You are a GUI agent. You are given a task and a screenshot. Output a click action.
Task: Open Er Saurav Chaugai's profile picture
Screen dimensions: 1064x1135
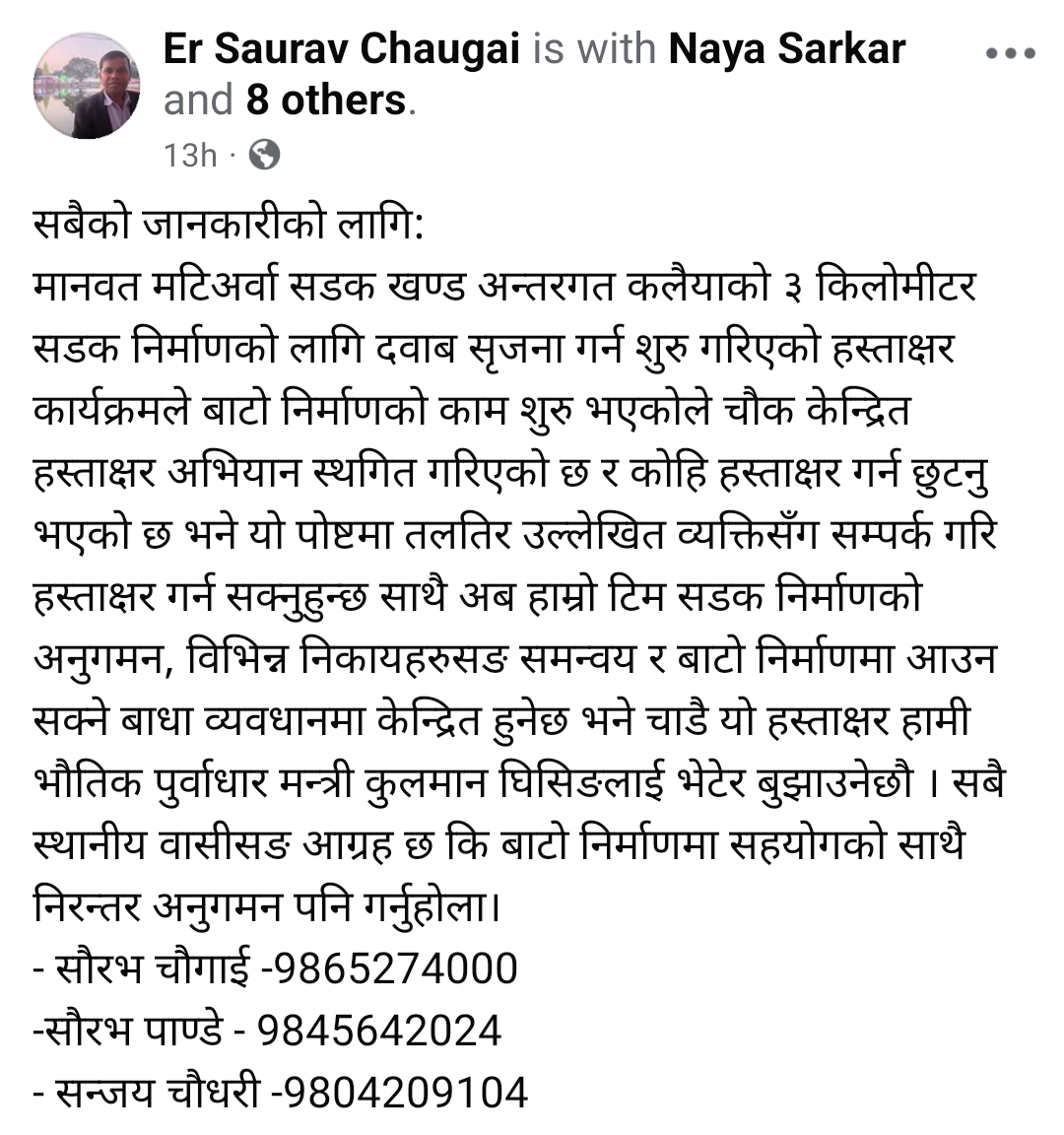coord(88,86)
